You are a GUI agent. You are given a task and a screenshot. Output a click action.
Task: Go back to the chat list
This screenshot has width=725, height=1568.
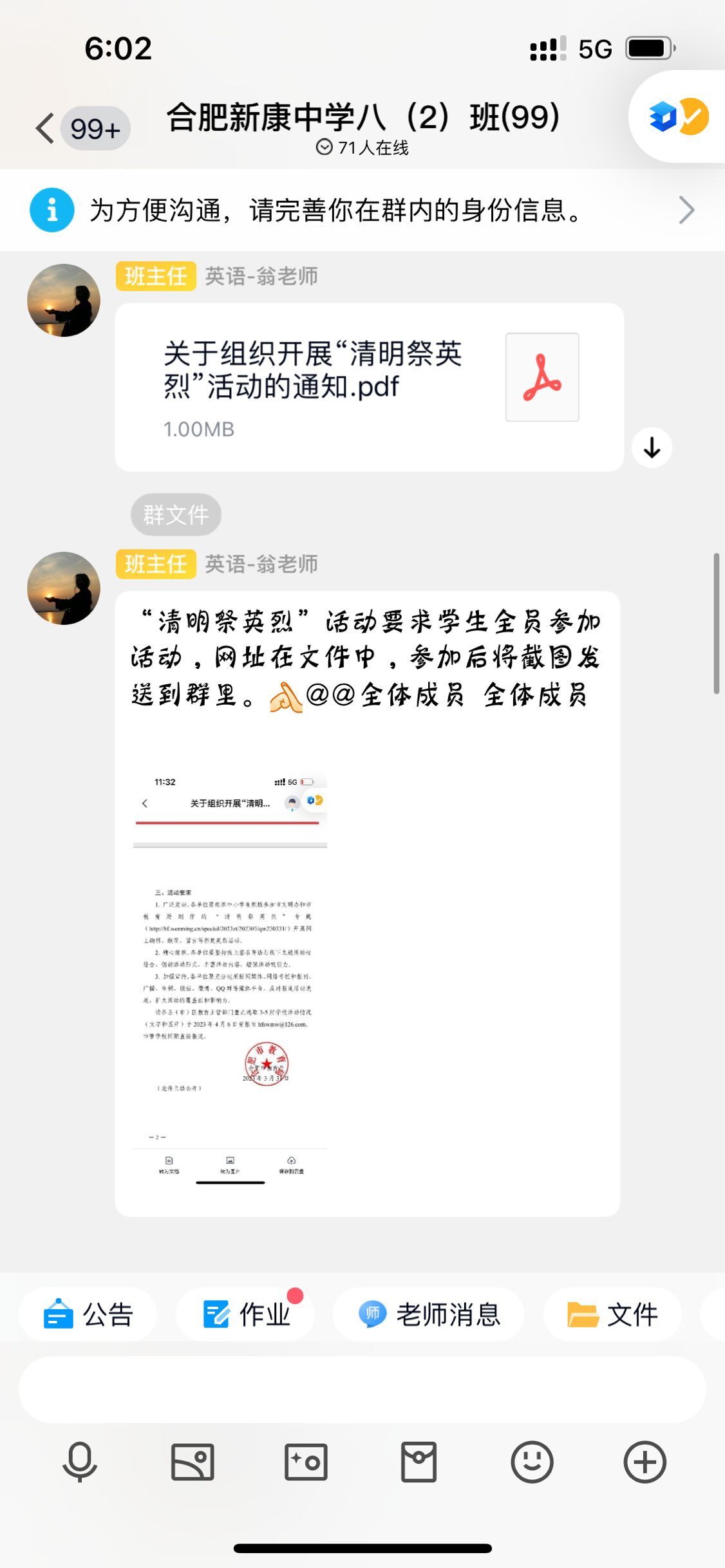pos(45,128)
